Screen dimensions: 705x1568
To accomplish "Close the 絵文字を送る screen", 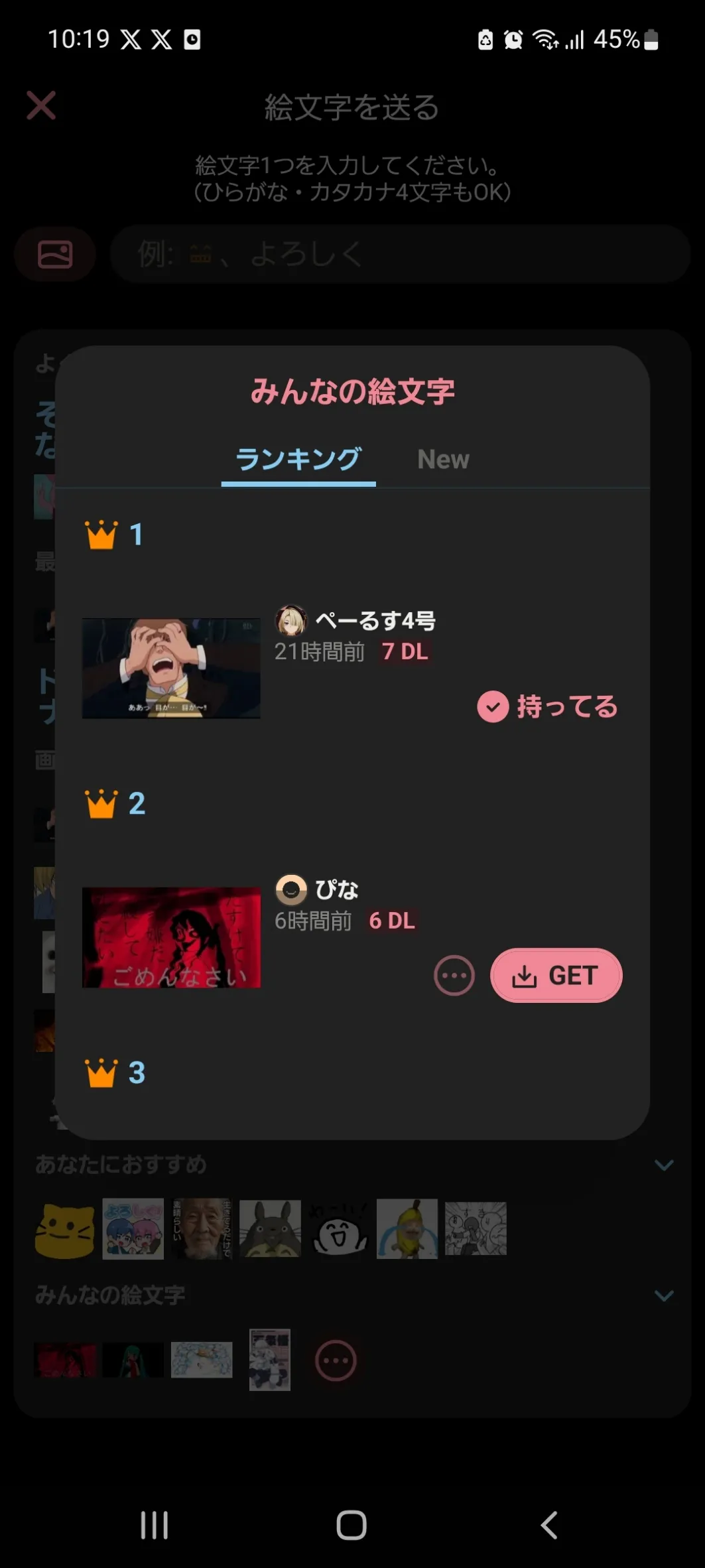I will [41, 105].
